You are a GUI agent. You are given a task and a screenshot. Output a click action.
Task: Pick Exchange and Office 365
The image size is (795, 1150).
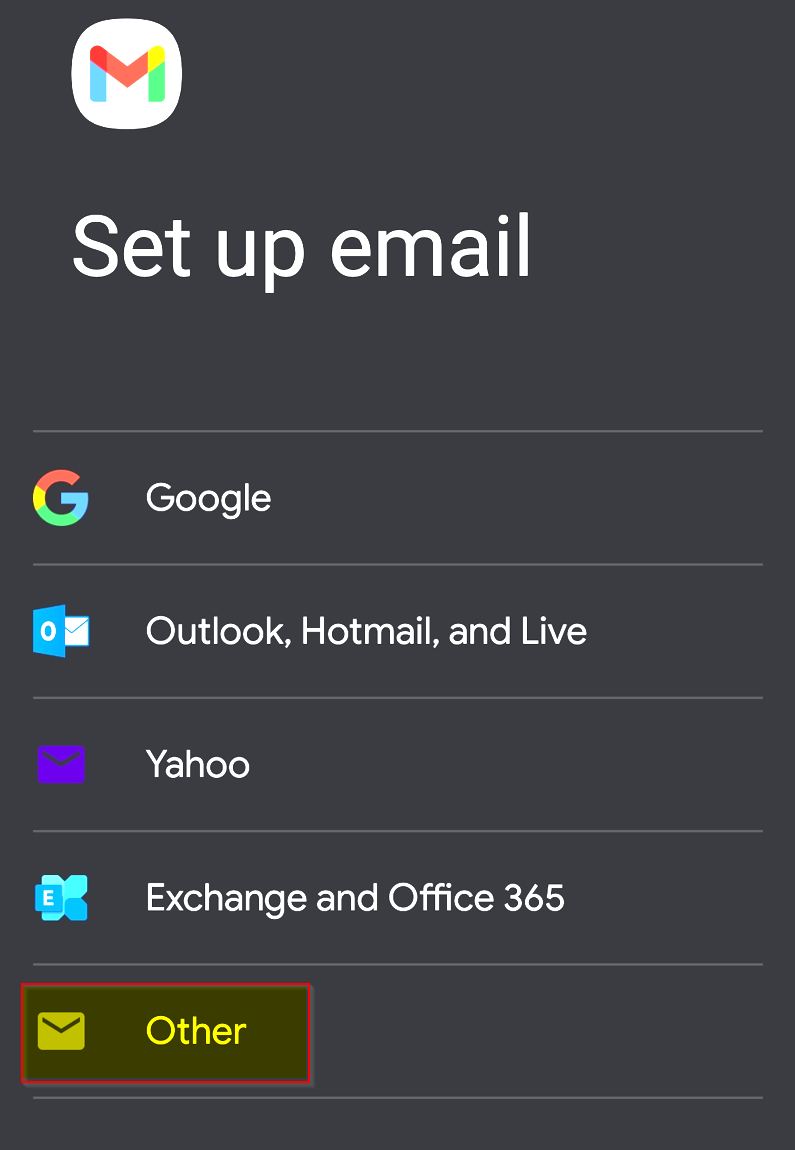(x=355, y=898)
